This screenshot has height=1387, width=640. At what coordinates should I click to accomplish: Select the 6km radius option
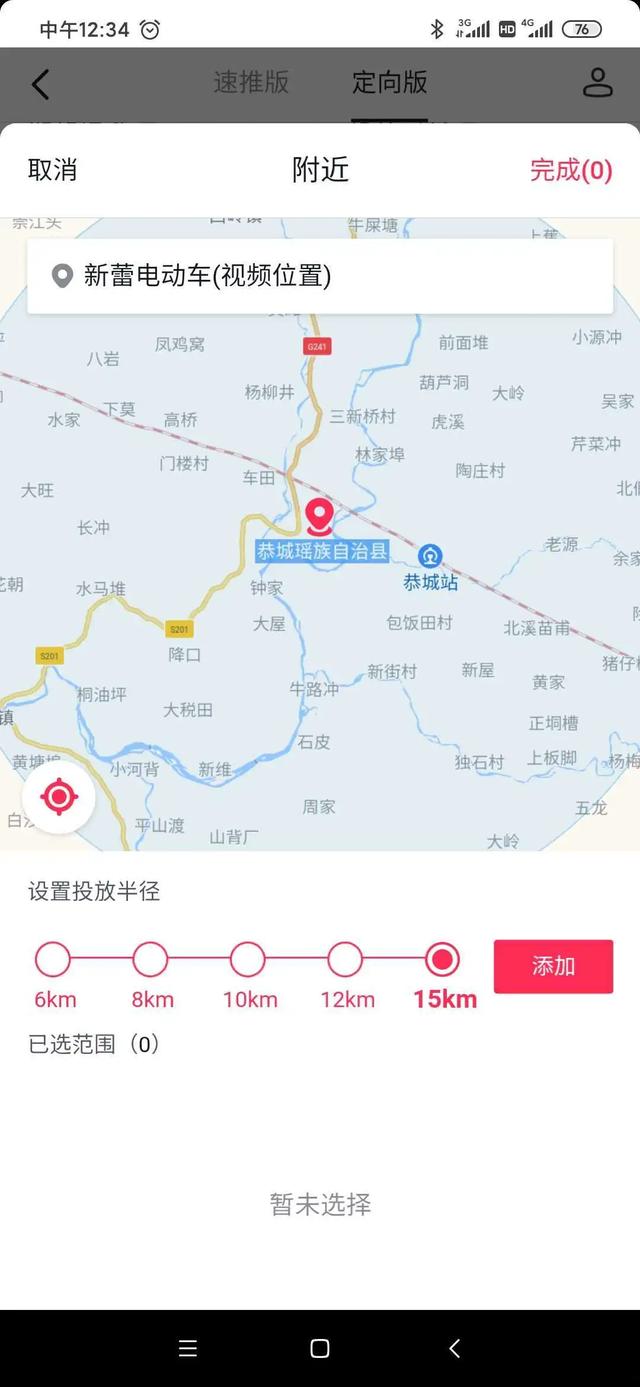point(53,960)
